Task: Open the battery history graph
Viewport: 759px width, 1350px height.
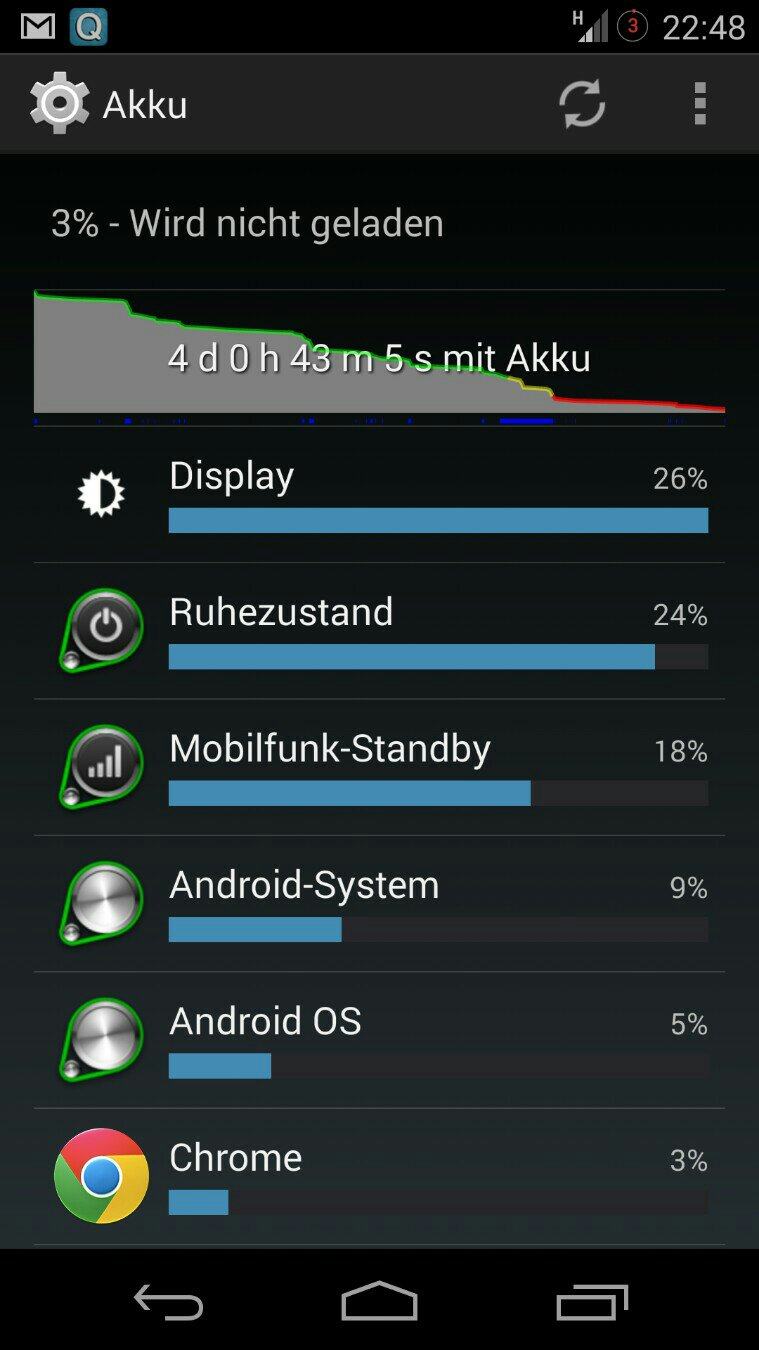Action: click(x=379, y=357)
